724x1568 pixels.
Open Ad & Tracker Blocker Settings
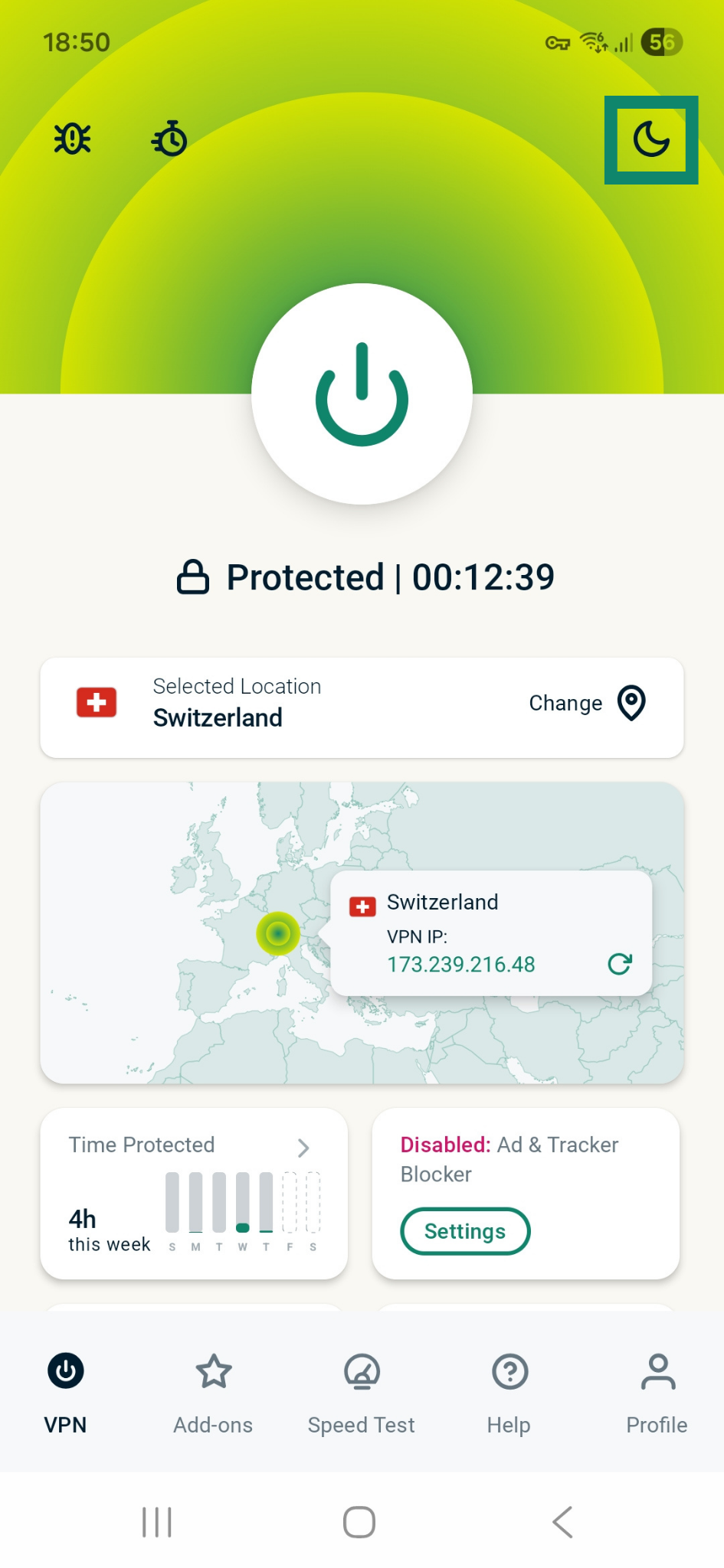coord(465,1231)
